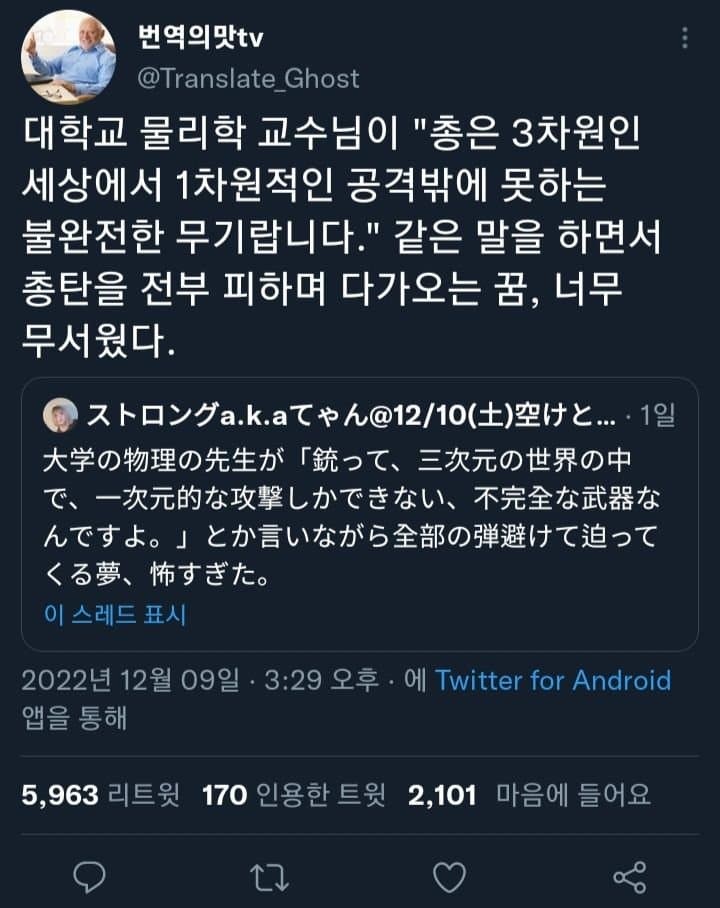The height and width of the screenshot is (908, 720).
Task: Tap 이 스레드 표시 link
Action: coord(115,613)
